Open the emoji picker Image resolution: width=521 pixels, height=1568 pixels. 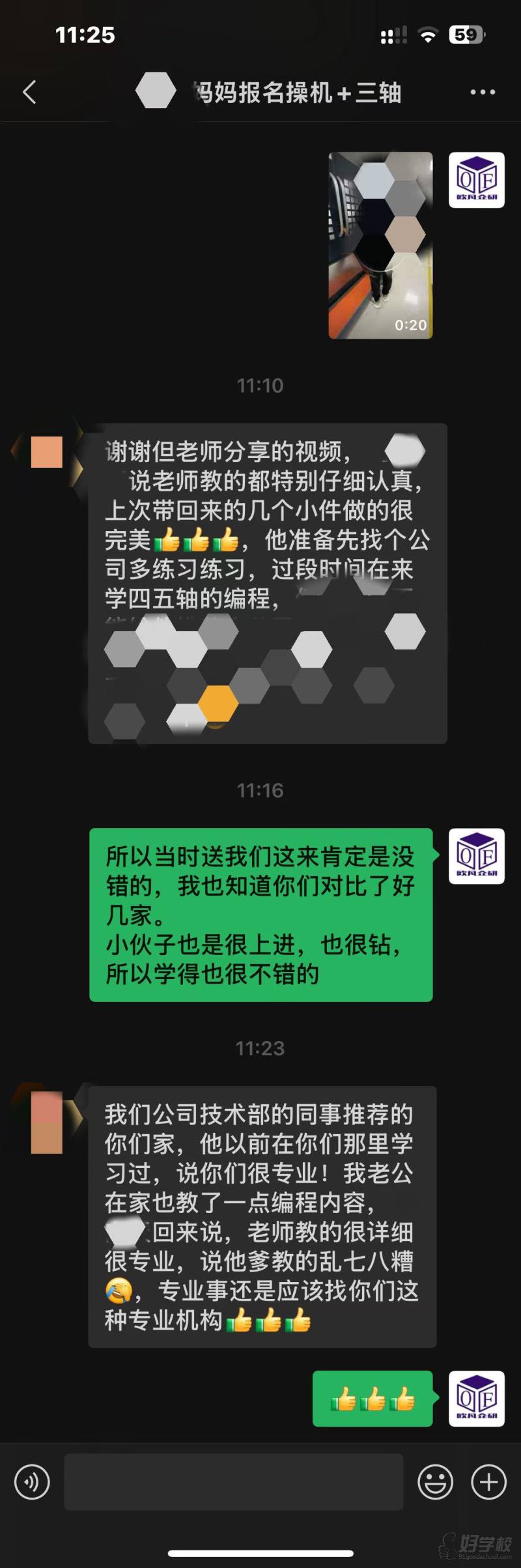[x=435, y=1482]
